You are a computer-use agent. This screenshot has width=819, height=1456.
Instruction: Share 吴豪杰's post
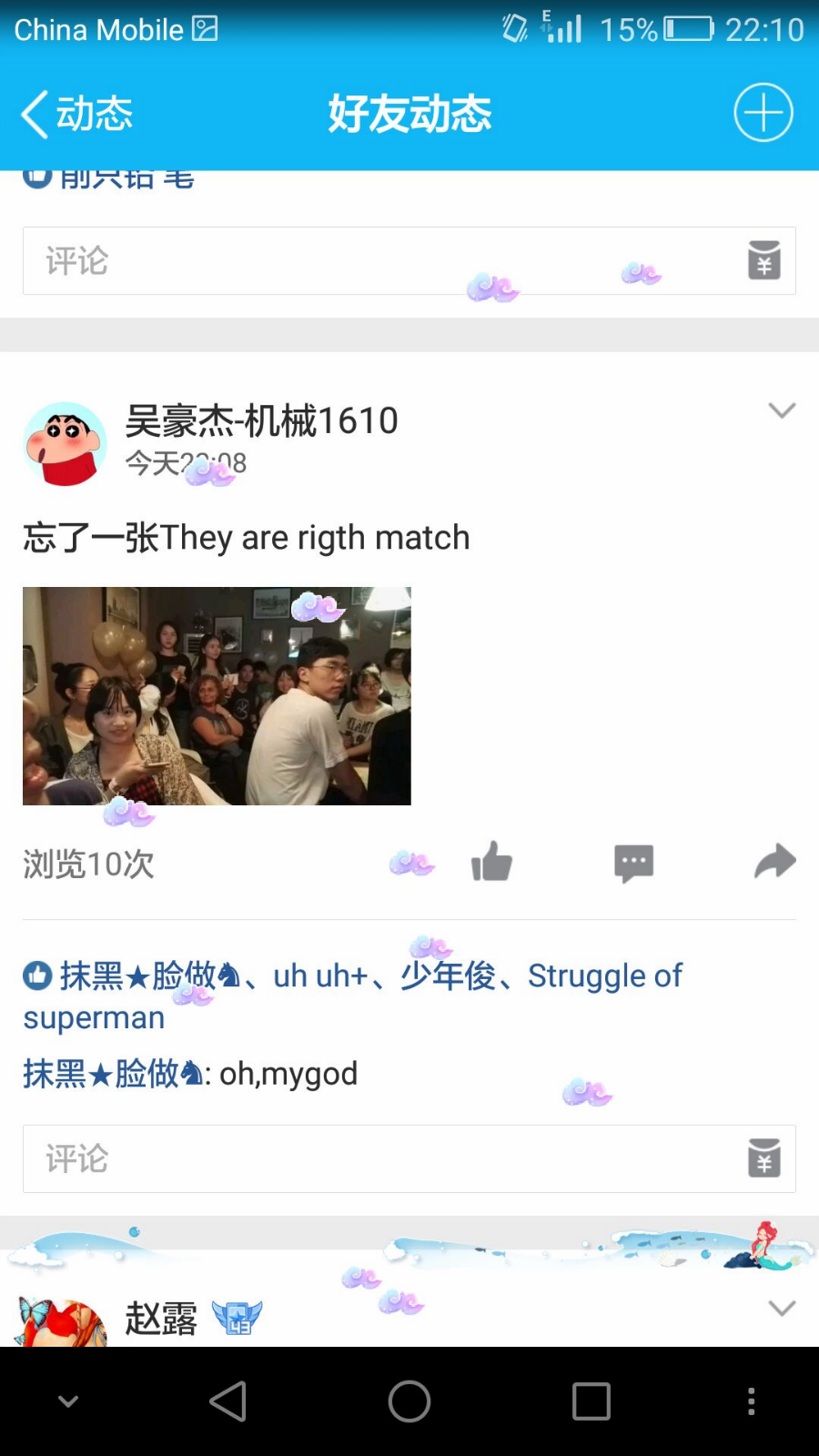(x=774, y=862)
